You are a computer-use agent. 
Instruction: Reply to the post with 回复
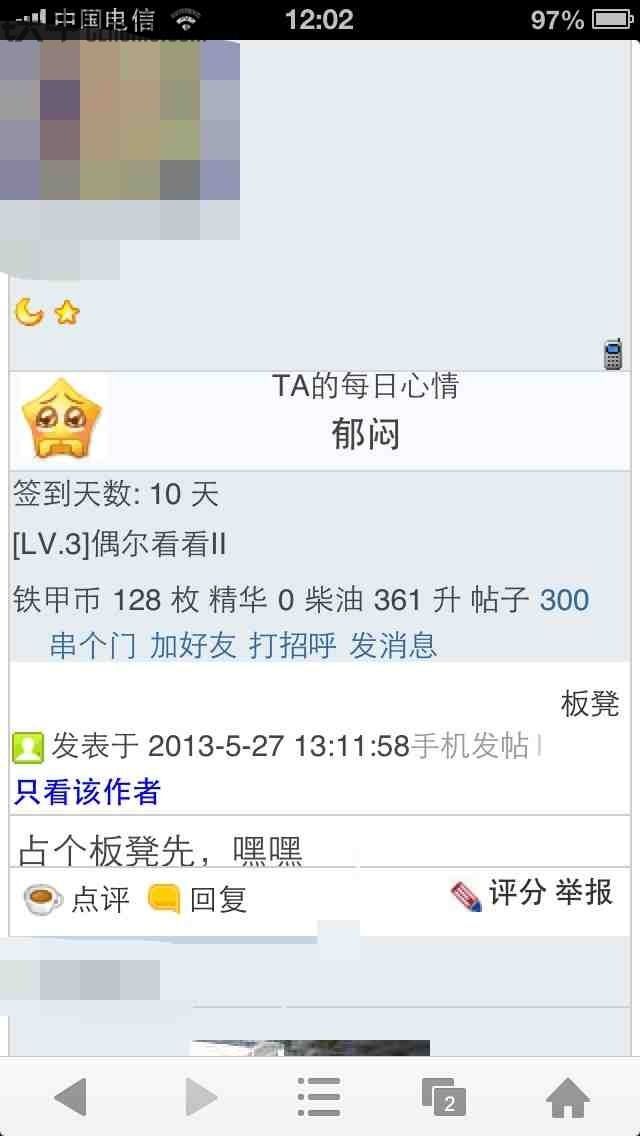tap(198, 900)
